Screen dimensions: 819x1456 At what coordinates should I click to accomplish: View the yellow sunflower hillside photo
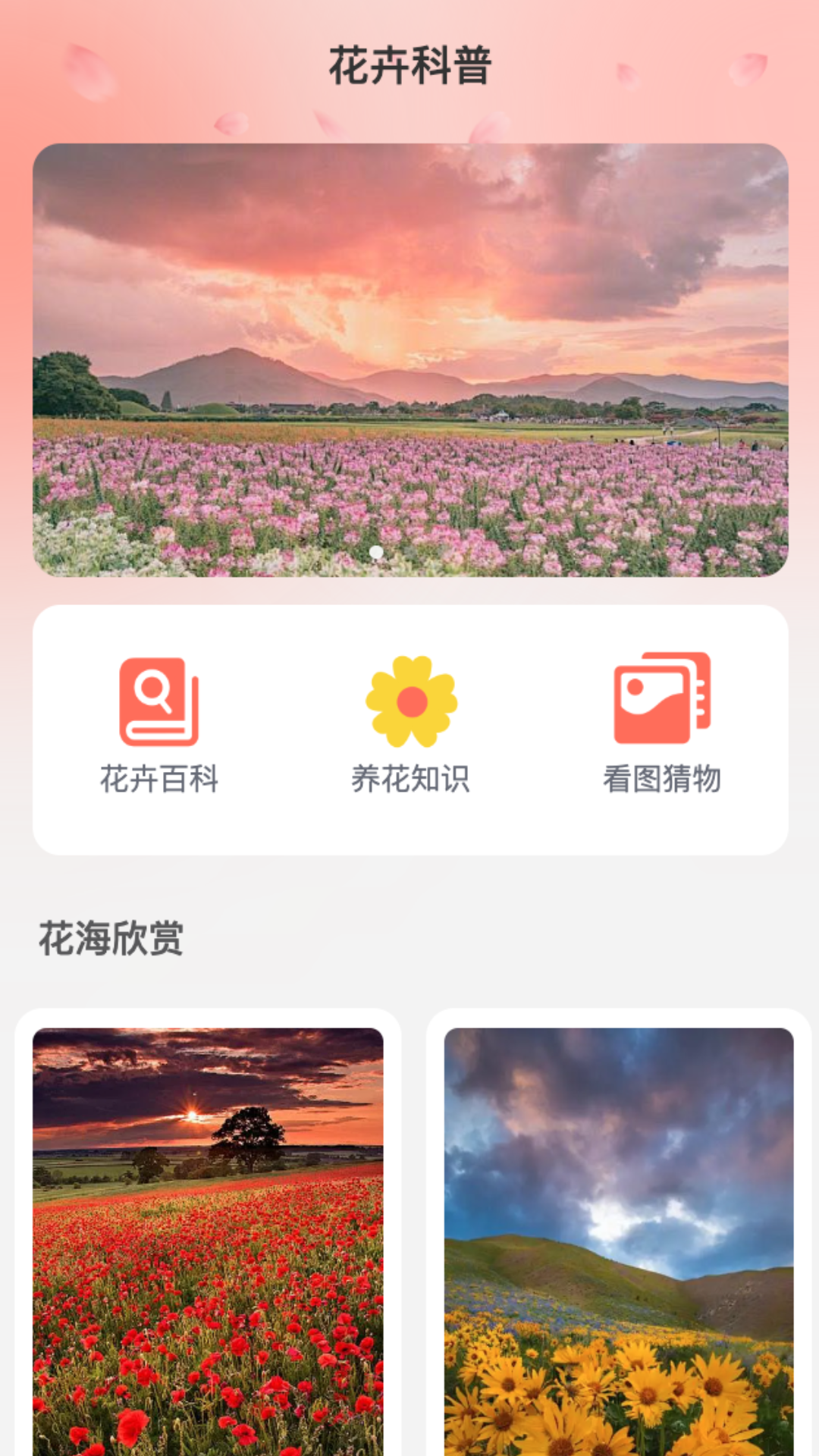[x=619, y=1240]
